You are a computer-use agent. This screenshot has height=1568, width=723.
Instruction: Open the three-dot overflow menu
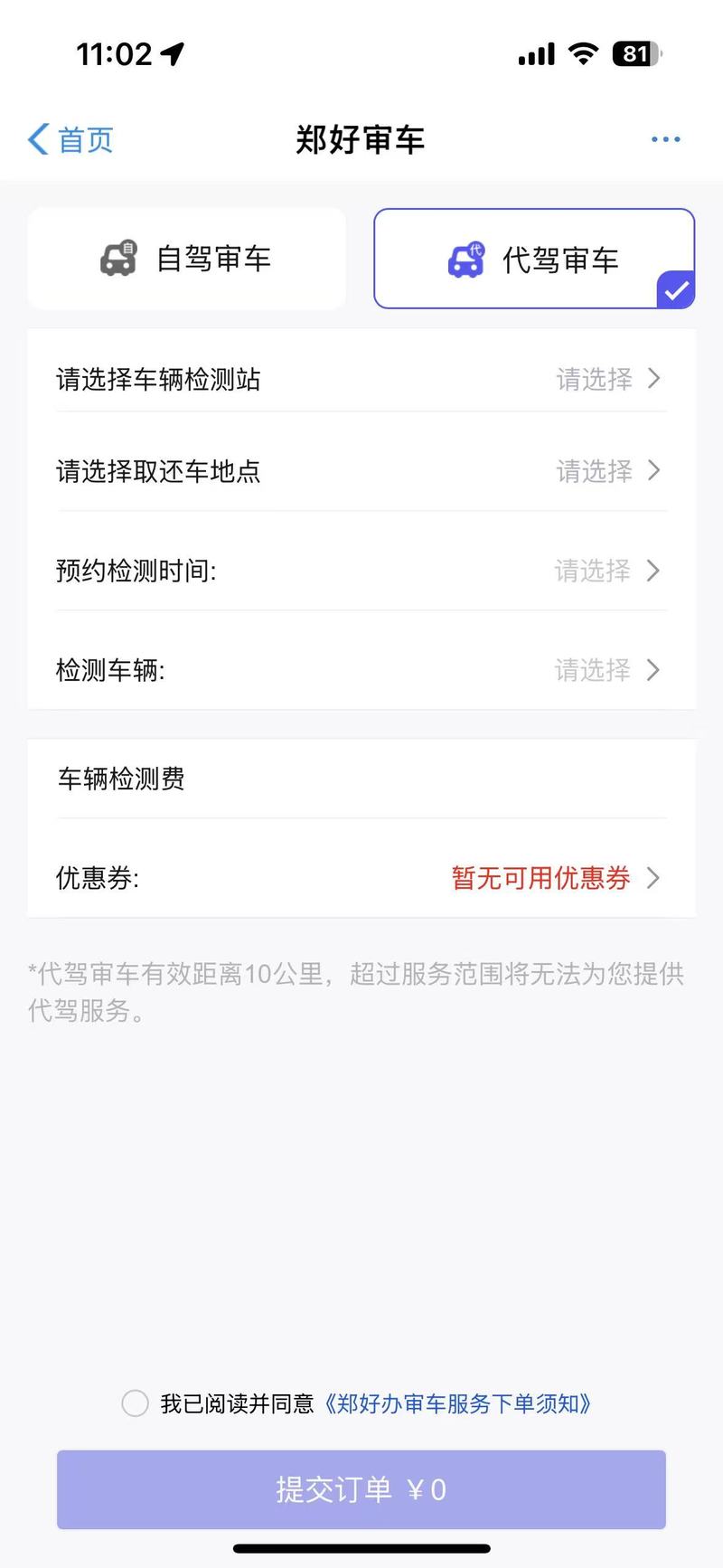coord(665,139)
